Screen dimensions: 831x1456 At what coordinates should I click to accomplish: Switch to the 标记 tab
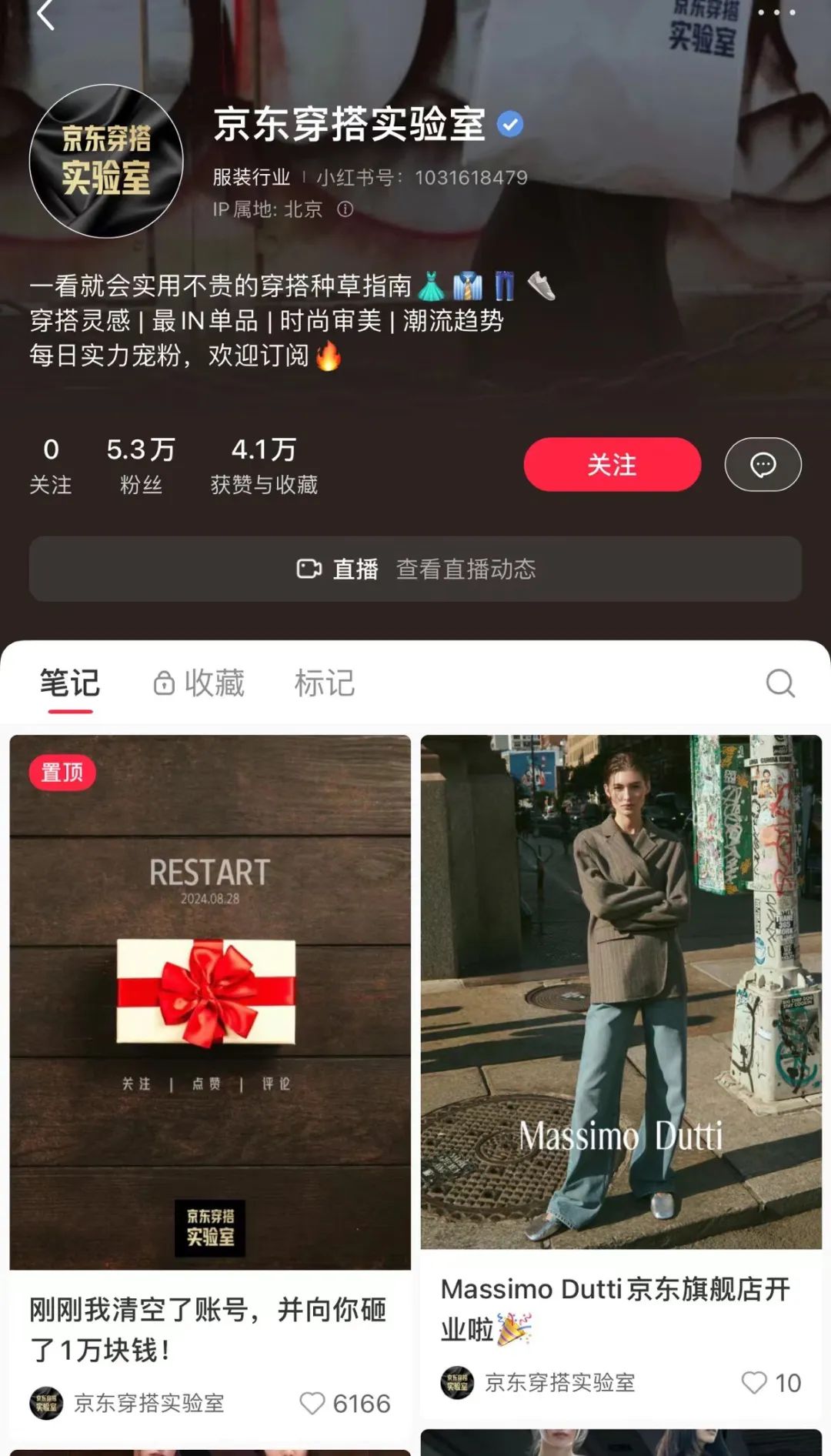[325, 683]
